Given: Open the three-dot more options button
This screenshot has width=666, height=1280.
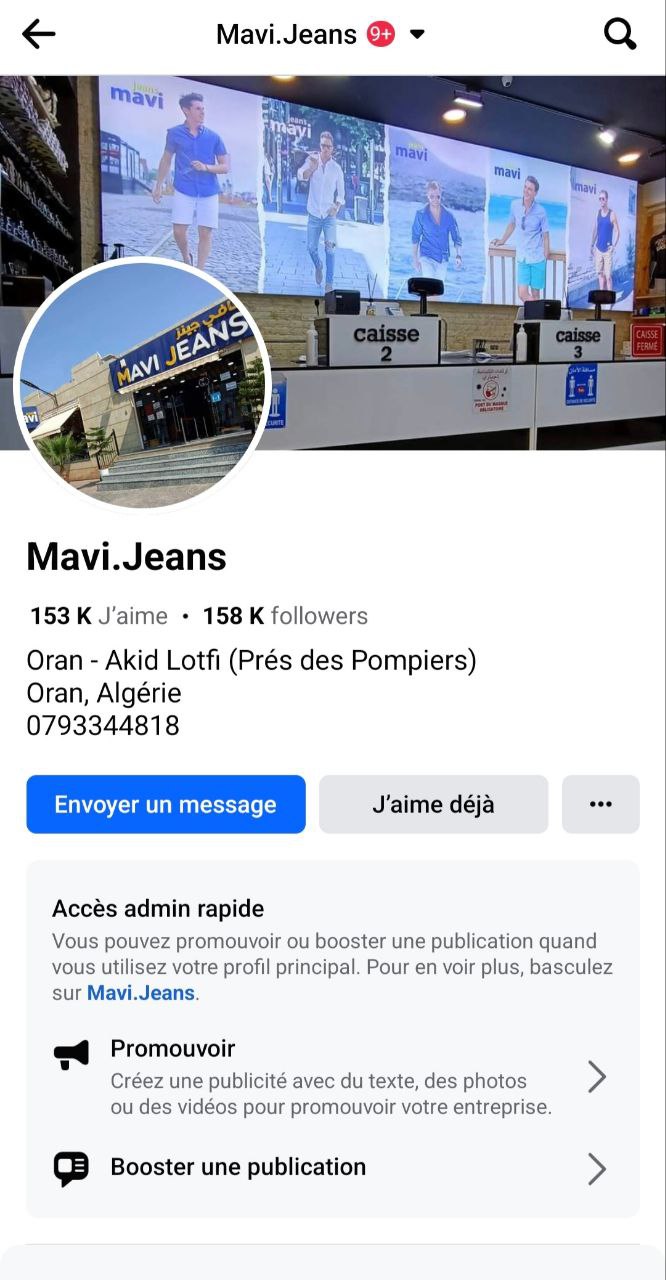Looking at the screenshot, I should point(600,805).
